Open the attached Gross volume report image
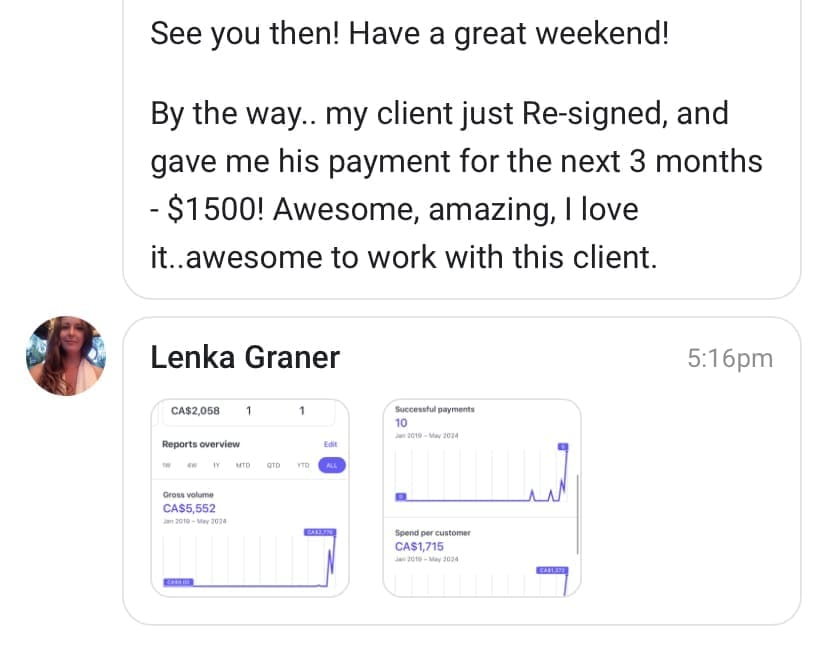The width and height of the screenshot is (828, 653). [x=250, y=497]
